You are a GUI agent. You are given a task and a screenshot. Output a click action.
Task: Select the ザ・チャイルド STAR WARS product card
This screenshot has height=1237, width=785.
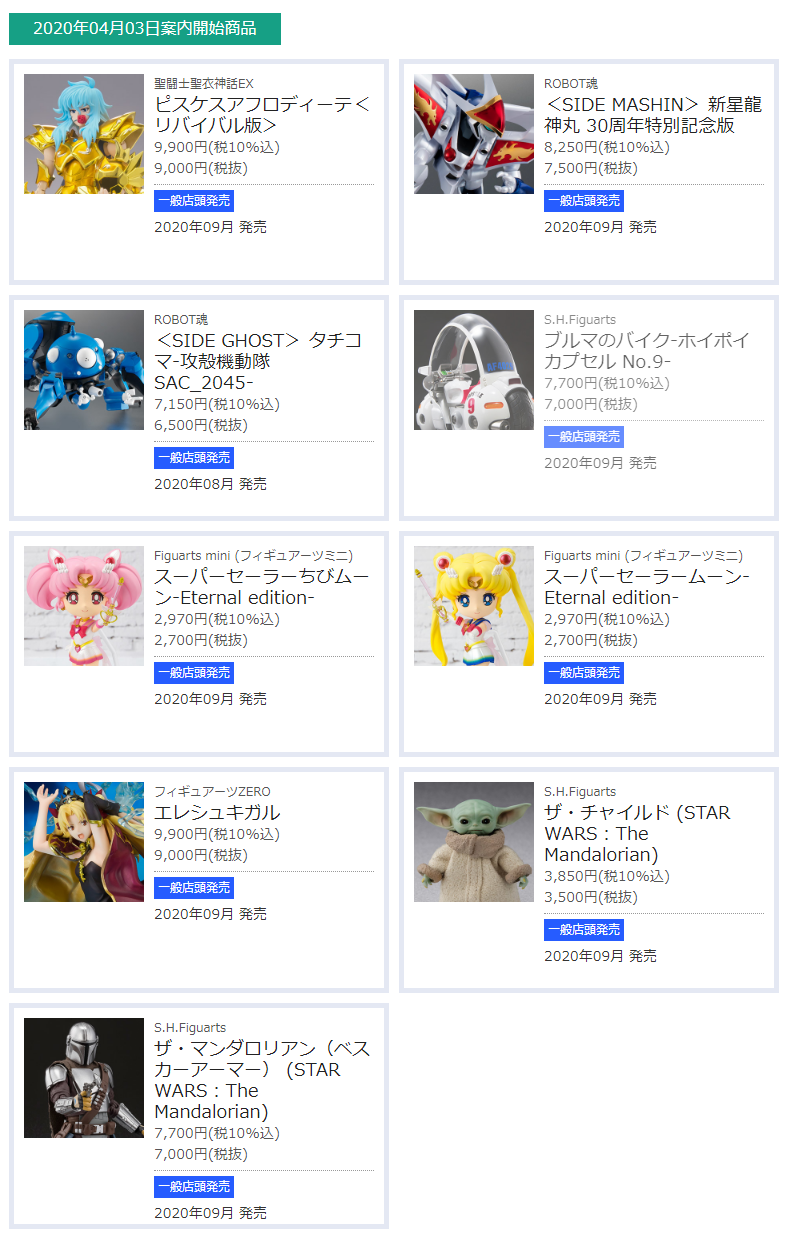(637, 833)
